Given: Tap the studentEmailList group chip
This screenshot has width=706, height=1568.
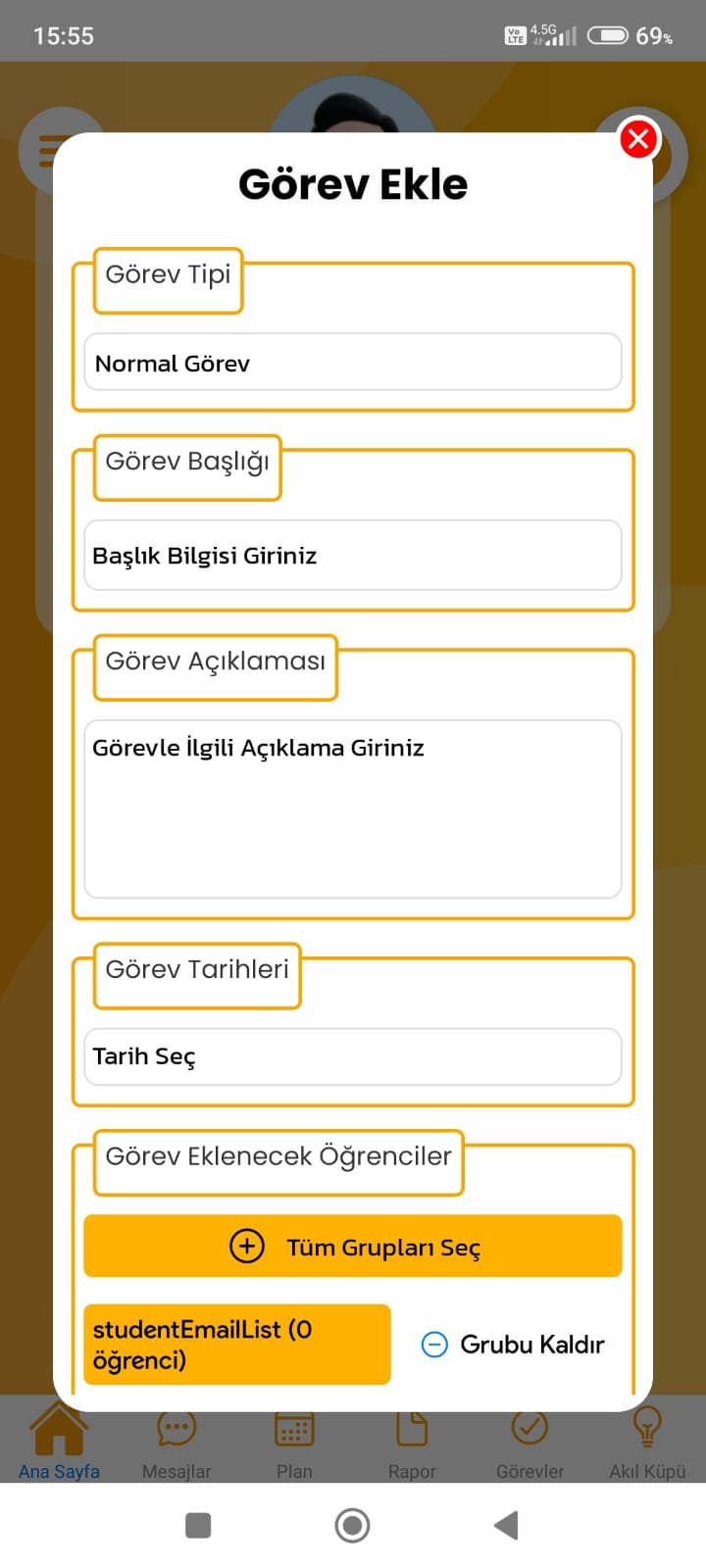Looking at the screenshot, I should click(237, 1345).
